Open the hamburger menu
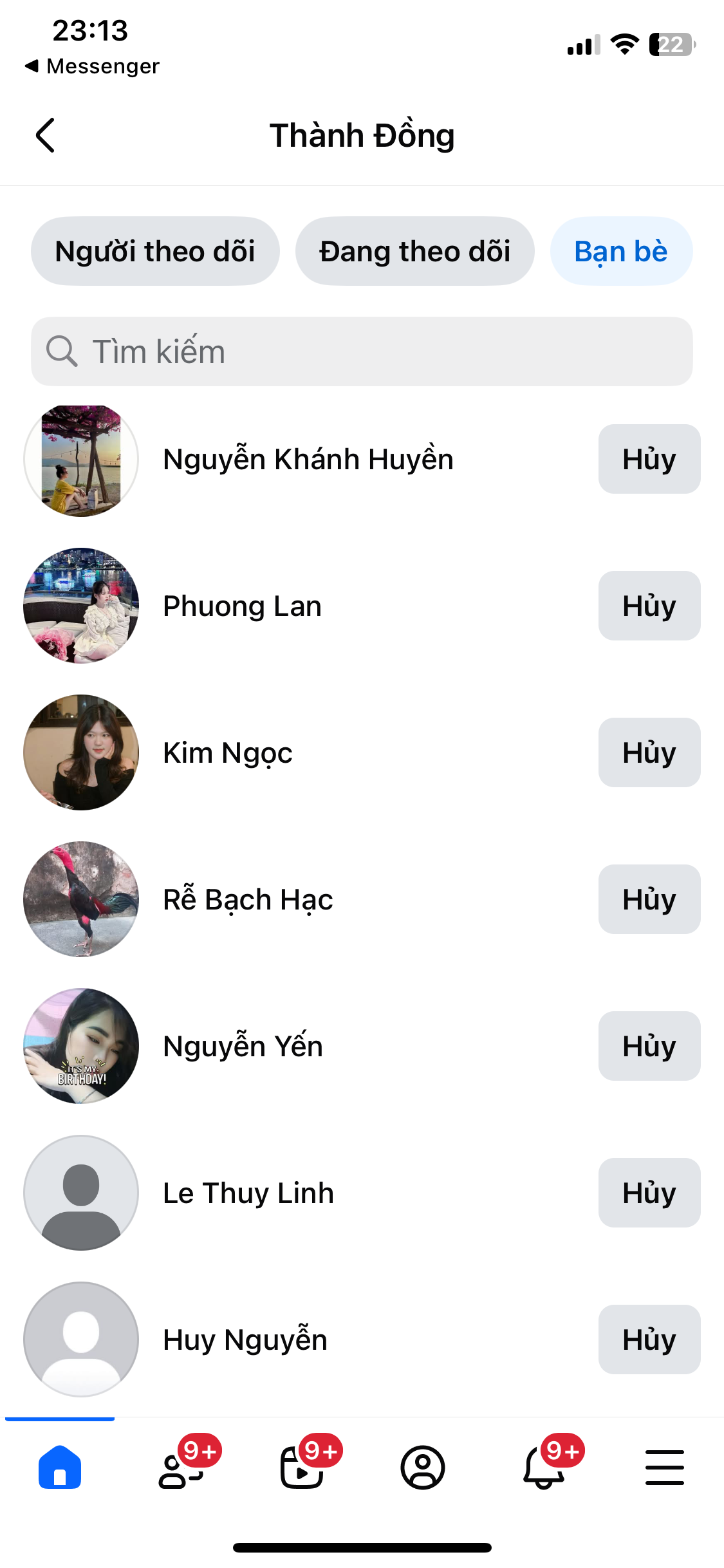Screen dimensions: 724x1568 (x=665, y=1468)
